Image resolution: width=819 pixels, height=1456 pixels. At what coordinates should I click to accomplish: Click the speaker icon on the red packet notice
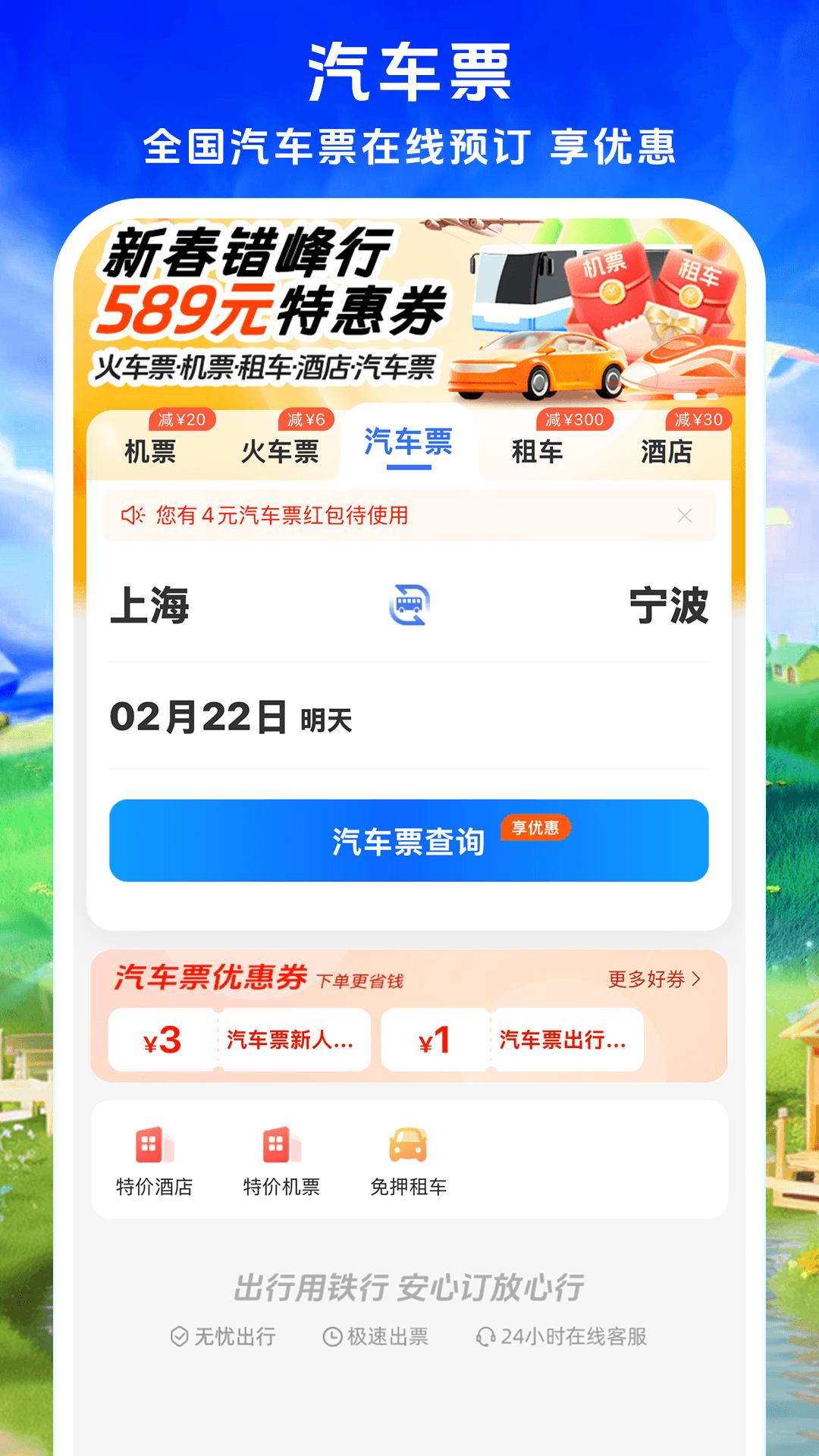pos(133,516)
